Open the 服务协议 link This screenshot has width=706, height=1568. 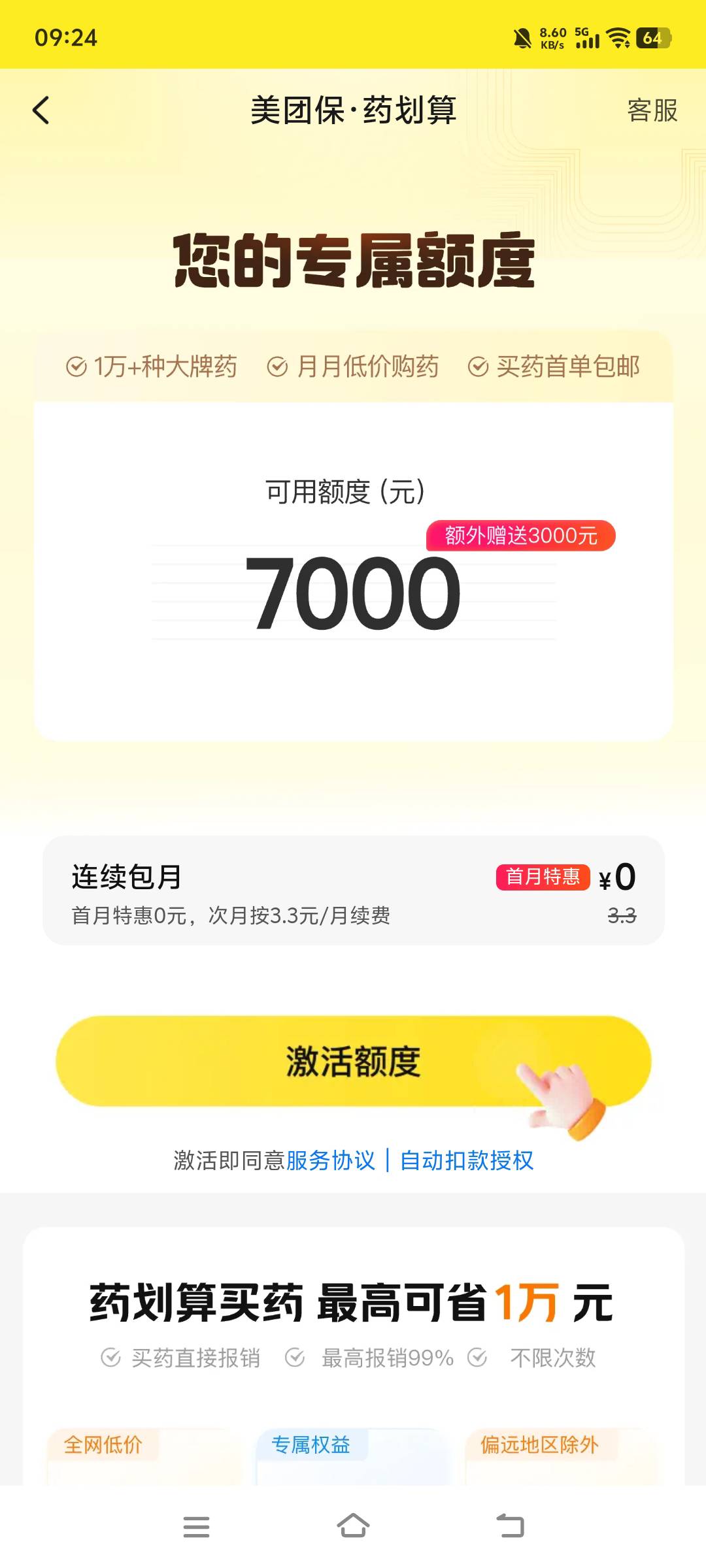[x=331, y=1160]
